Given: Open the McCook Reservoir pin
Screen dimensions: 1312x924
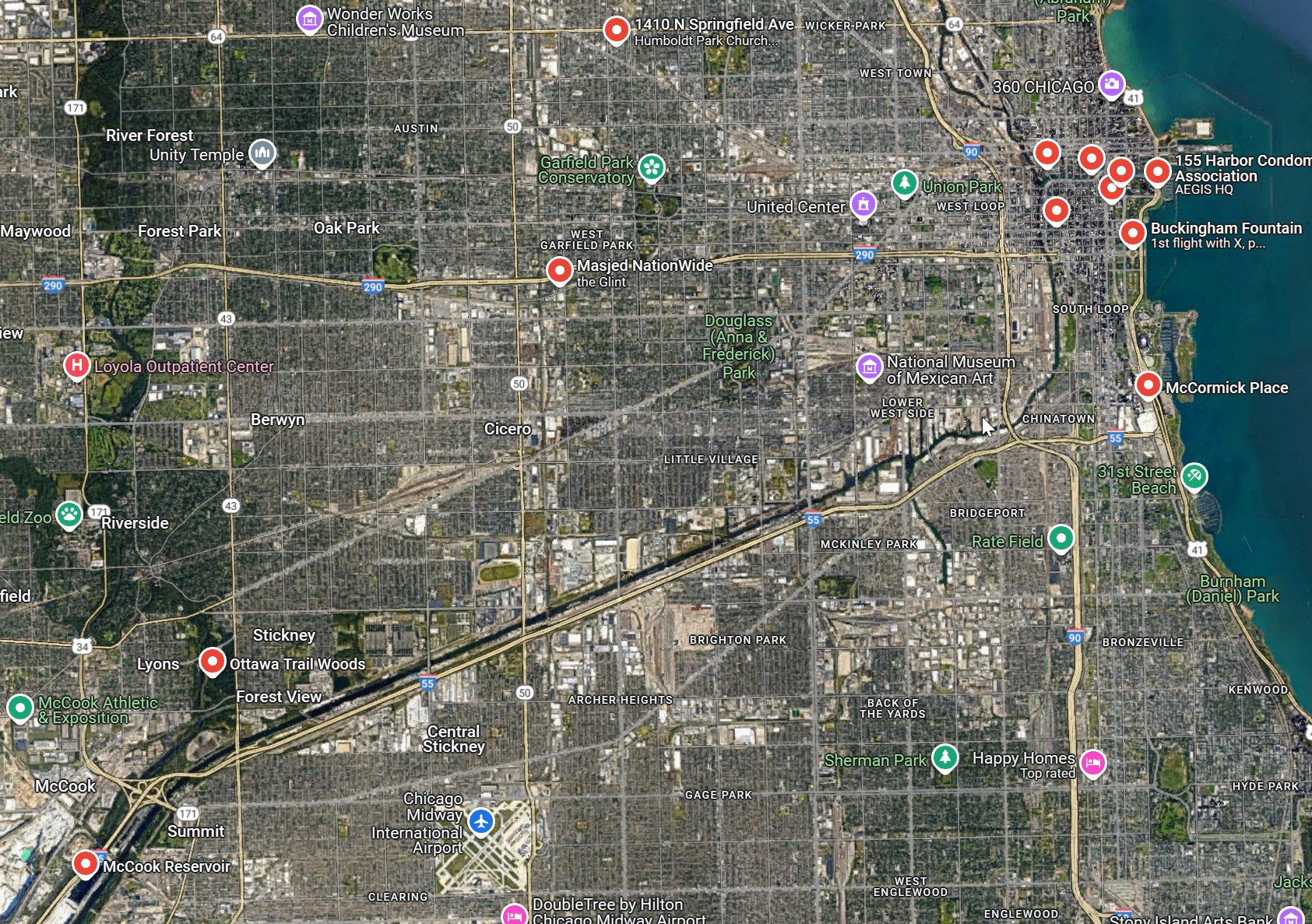Looking at the screenshot, I should click(x=86, y=863).
